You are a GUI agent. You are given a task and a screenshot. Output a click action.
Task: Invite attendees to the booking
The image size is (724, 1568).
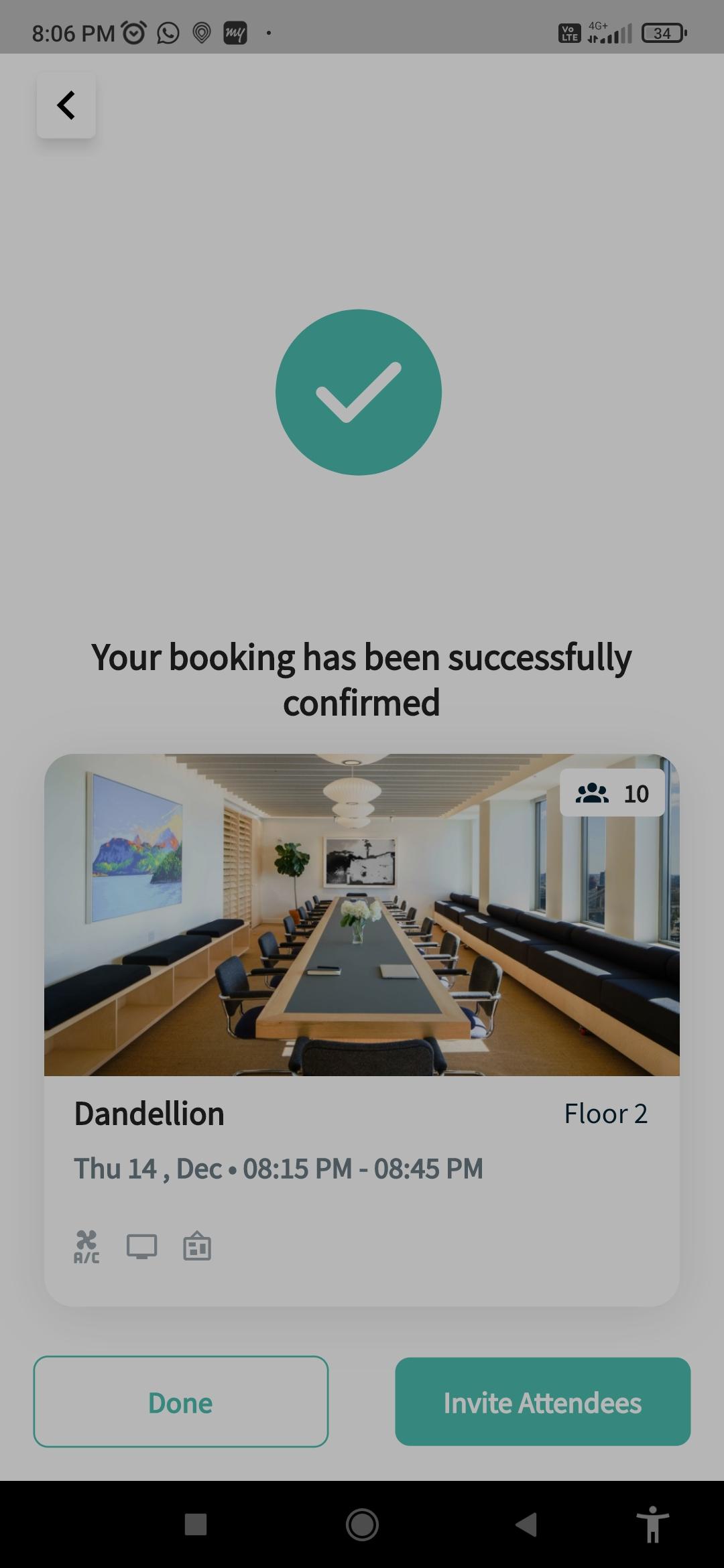[x=542, y=1402]
